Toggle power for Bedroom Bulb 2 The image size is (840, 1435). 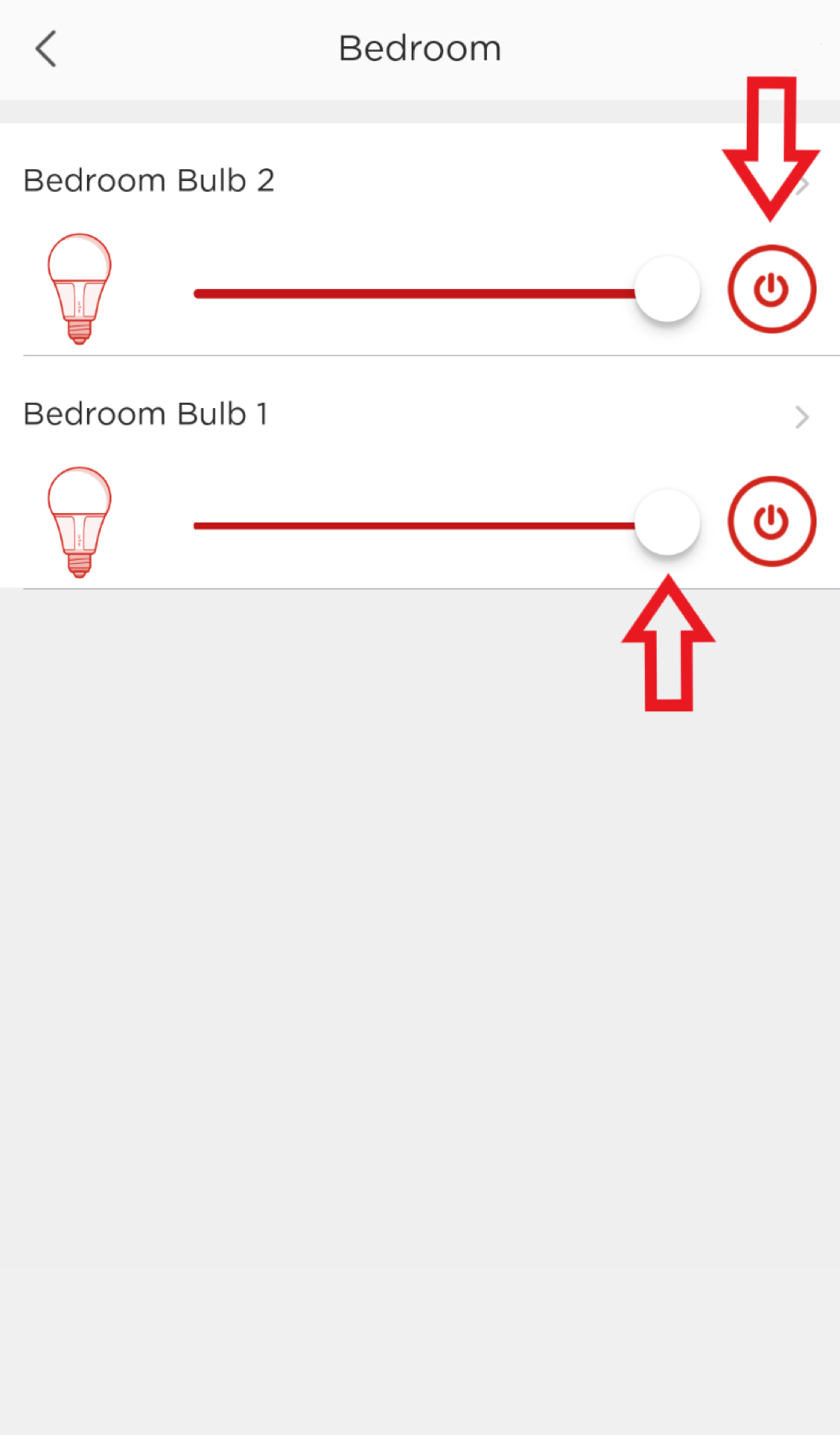tap(772, 289)
